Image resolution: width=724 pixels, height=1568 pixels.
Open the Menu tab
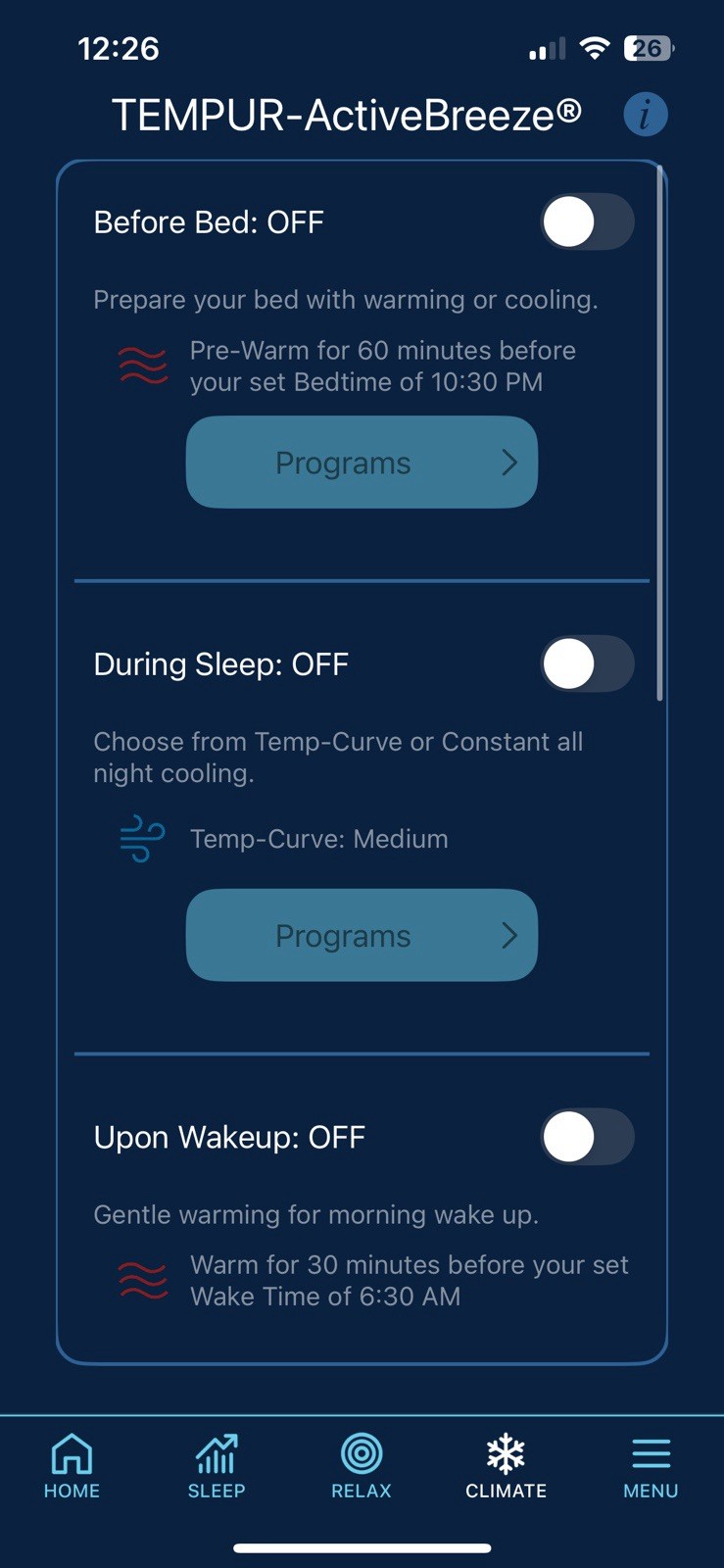pos(651,1466)
